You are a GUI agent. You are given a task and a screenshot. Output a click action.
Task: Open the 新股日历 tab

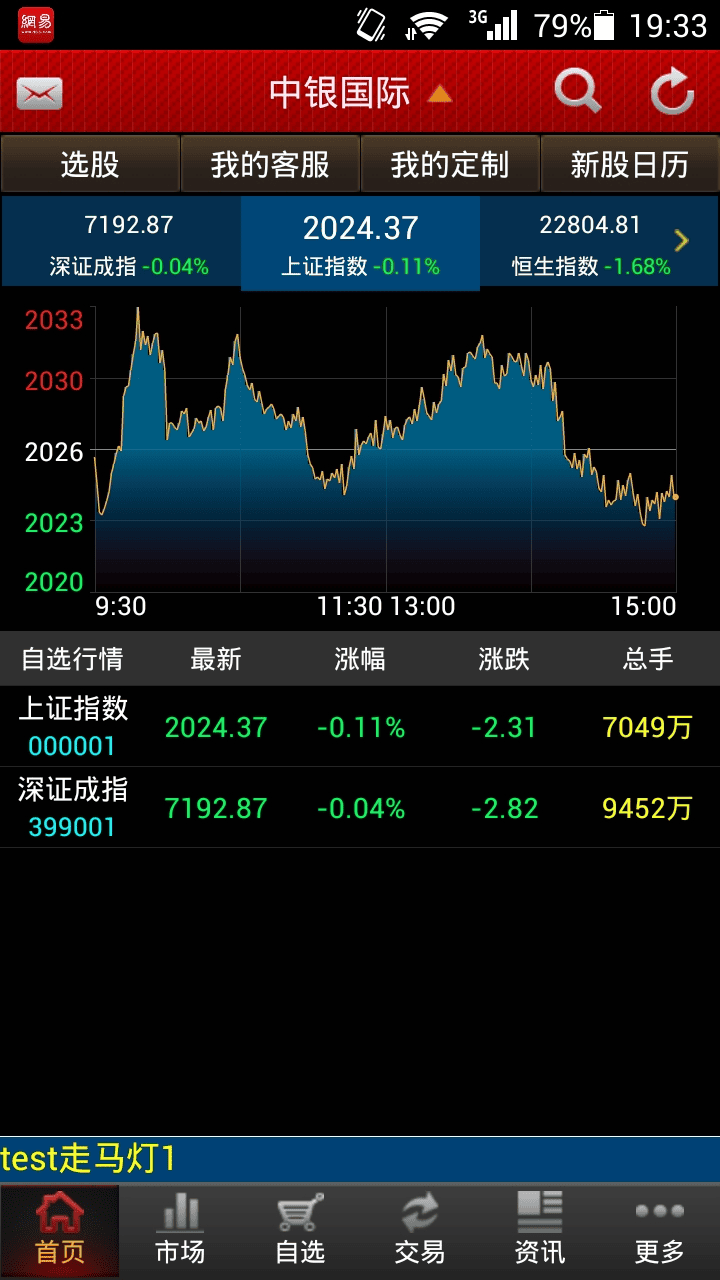(630, 163)
